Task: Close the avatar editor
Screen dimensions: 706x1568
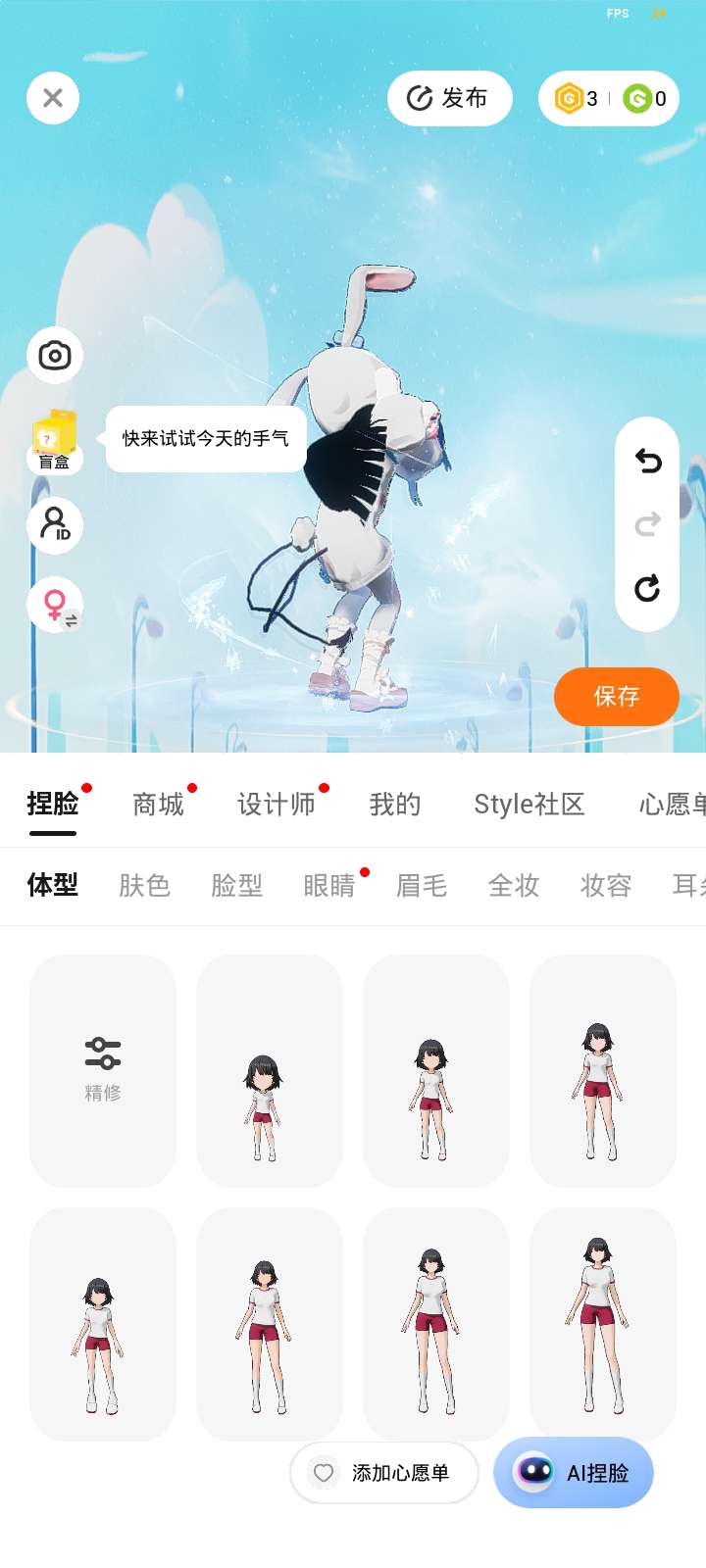Action: pos(53,98)
